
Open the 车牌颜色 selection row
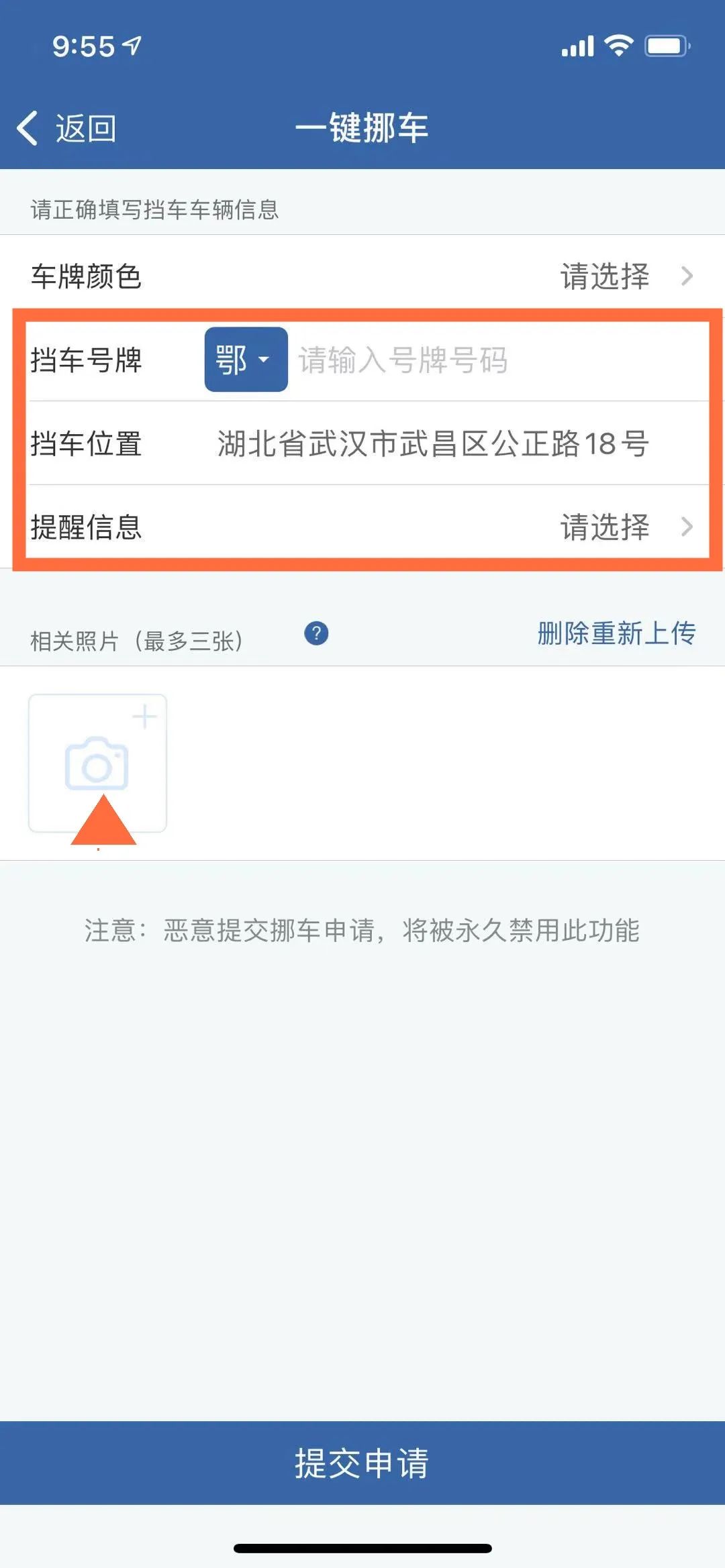point(362,276)
